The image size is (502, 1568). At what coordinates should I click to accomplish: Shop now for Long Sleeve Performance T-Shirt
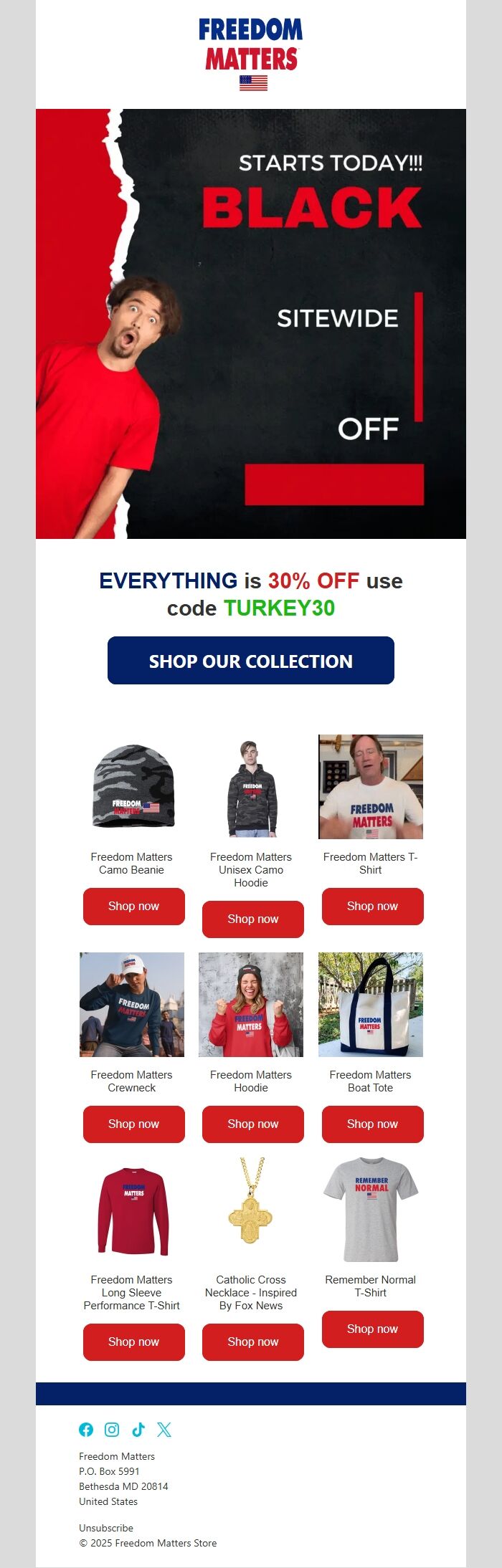coord(133,1342)
